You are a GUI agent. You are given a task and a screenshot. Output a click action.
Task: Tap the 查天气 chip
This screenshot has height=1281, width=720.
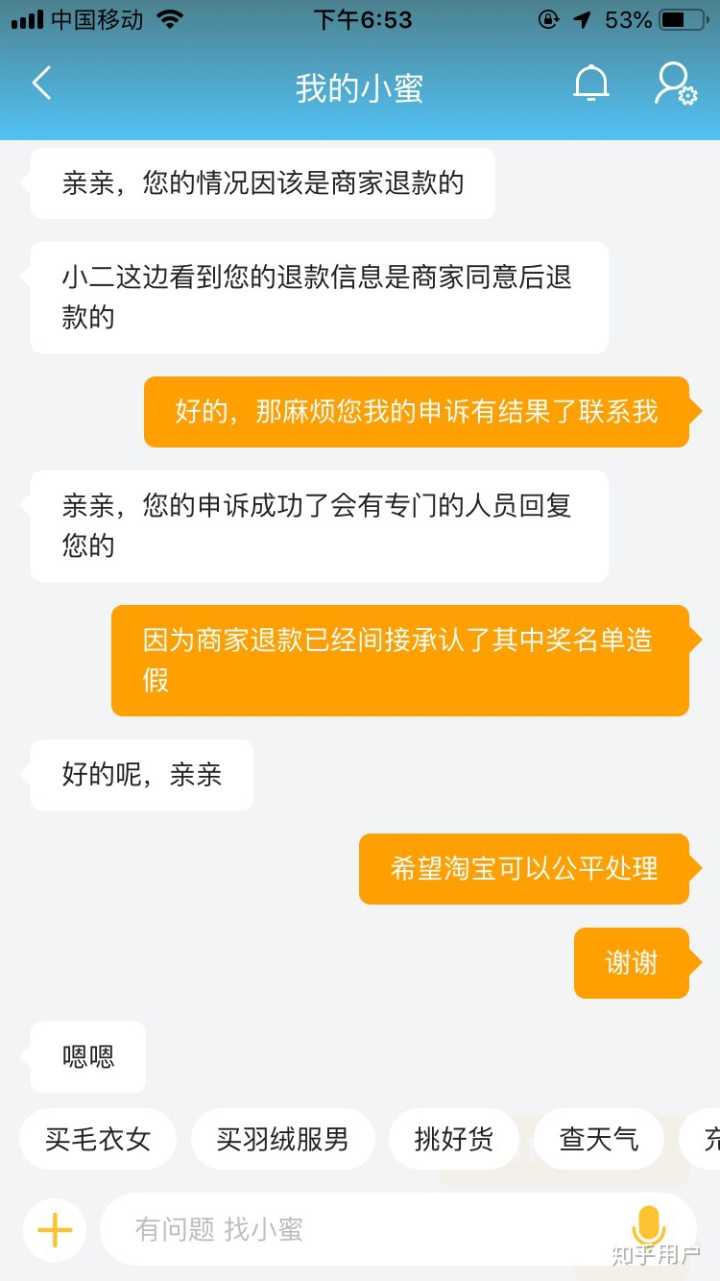[598, 1139]
